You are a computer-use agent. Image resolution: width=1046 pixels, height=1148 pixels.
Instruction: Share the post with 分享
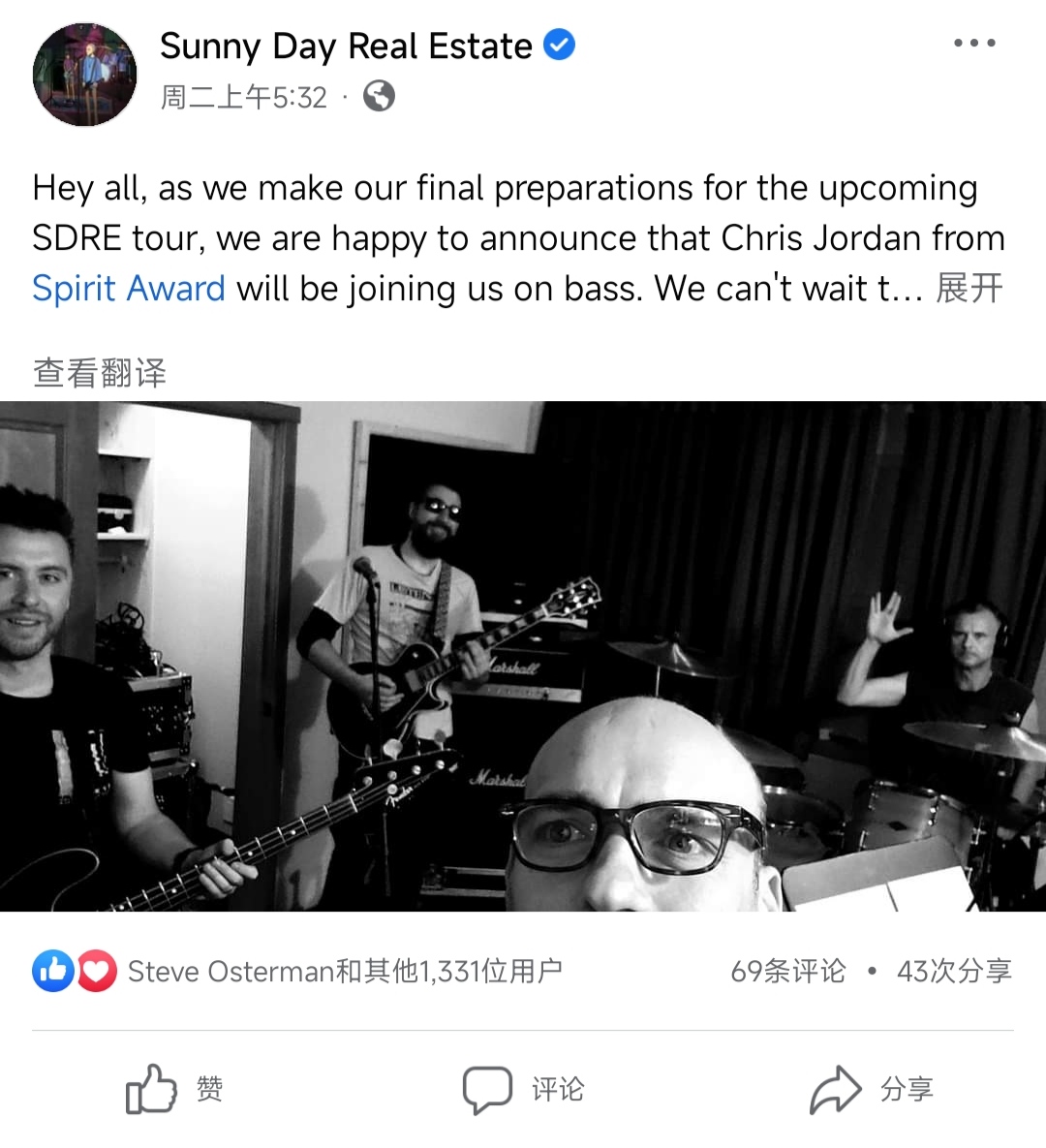click(x=872, y=1090)
